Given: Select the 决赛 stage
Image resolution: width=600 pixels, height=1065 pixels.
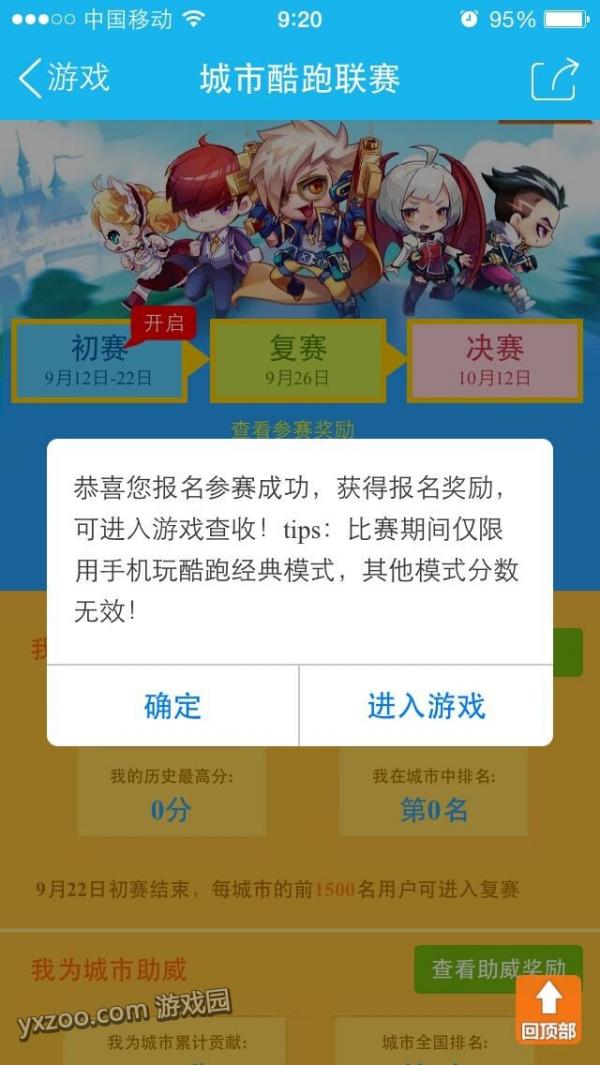Looking at the screenshot, I should click(x=494, y=360).
